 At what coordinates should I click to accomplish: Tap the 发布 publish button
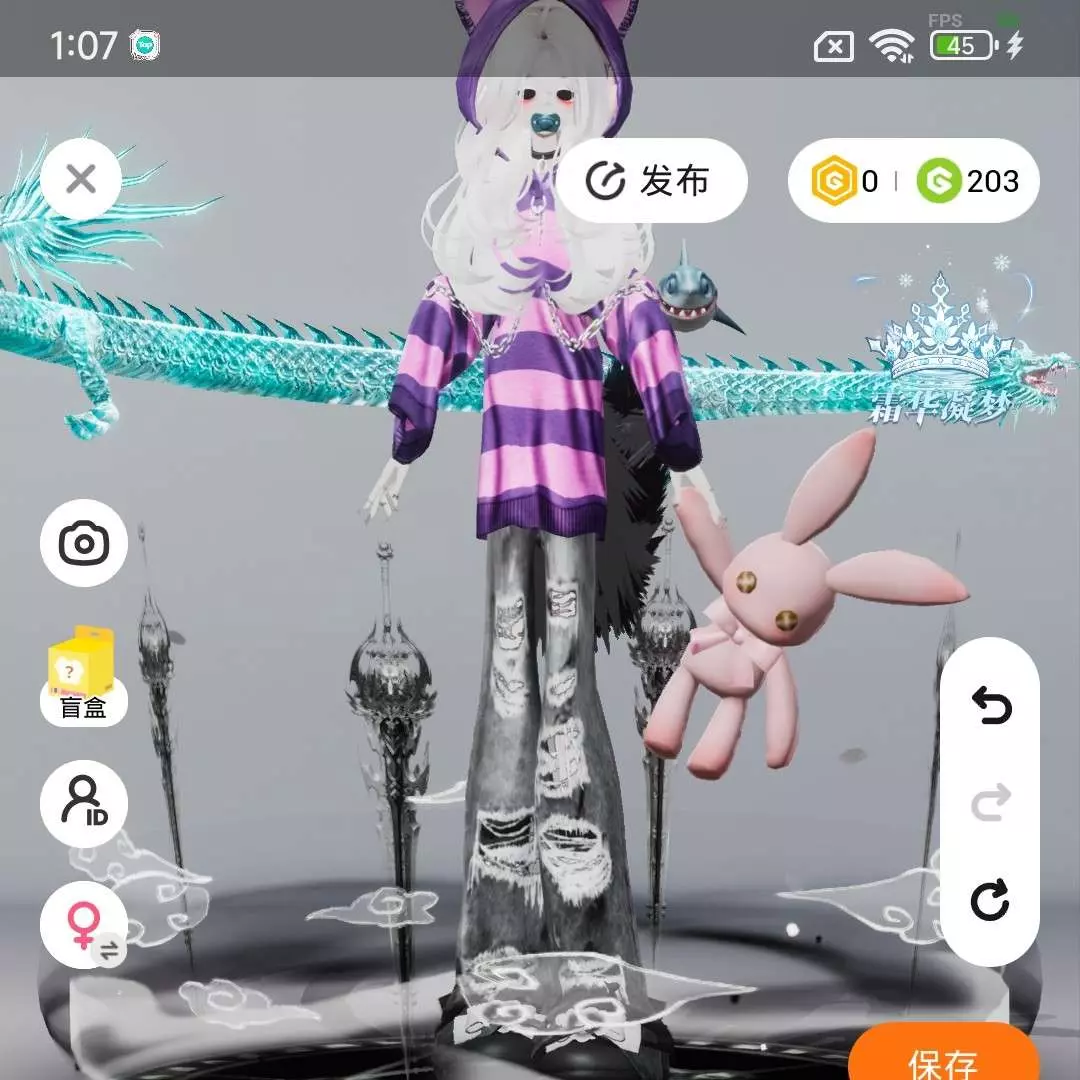(x=651, y=181)
